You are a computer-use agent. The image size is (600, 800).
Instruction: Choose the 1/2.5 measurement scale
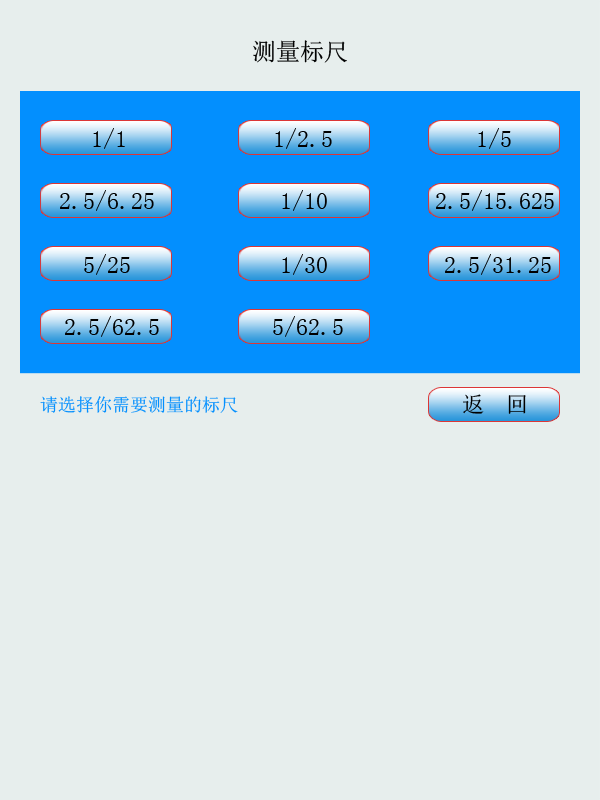point(304,138)
